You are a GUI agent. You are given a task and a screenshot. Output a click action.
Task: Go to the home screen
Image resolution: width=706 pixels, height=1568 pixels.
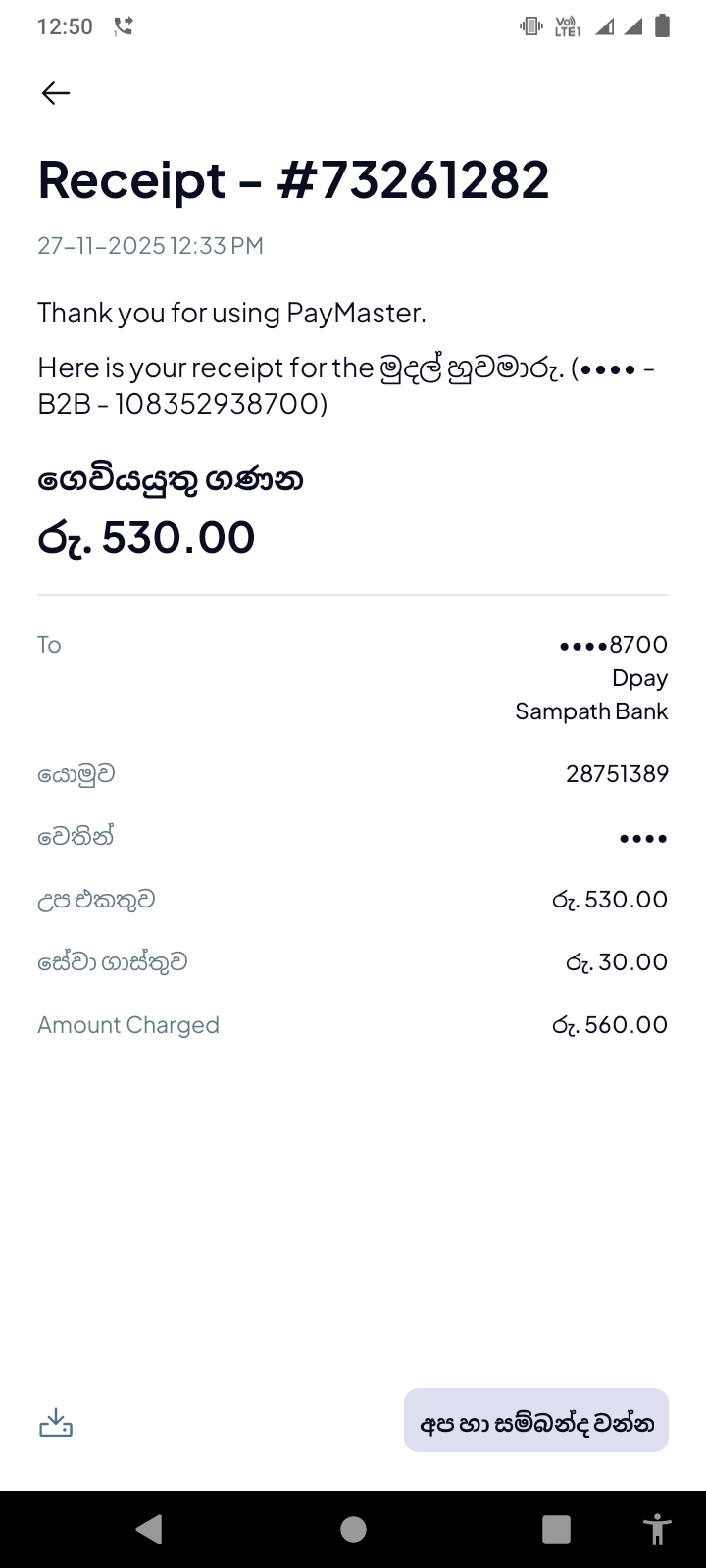[x=353, y=1529]
